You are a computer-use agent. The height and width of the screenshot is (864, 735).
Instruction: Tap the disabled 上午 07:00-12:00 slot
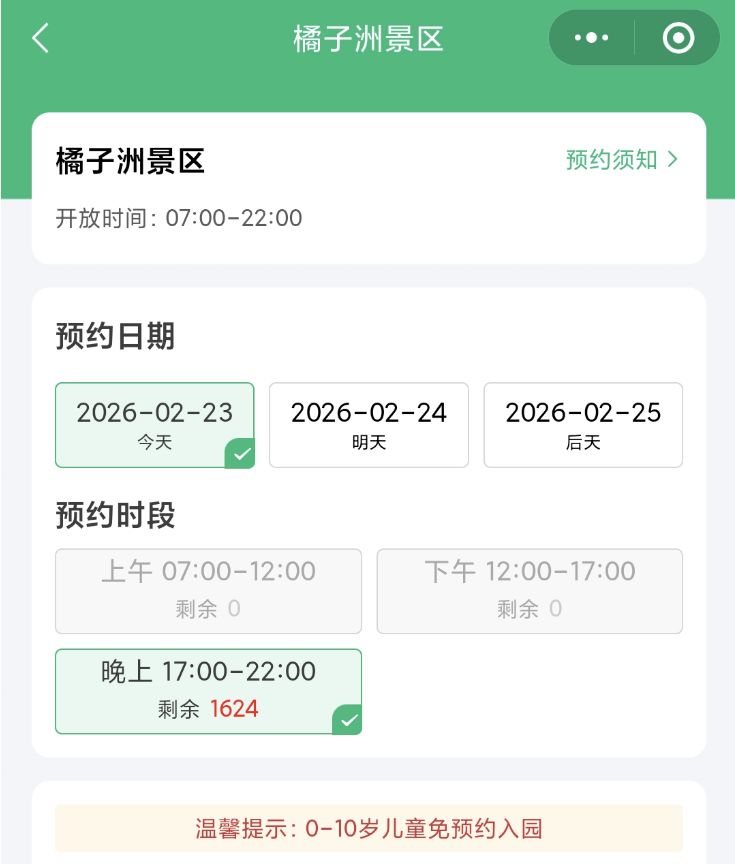click(x=208, y=588)
